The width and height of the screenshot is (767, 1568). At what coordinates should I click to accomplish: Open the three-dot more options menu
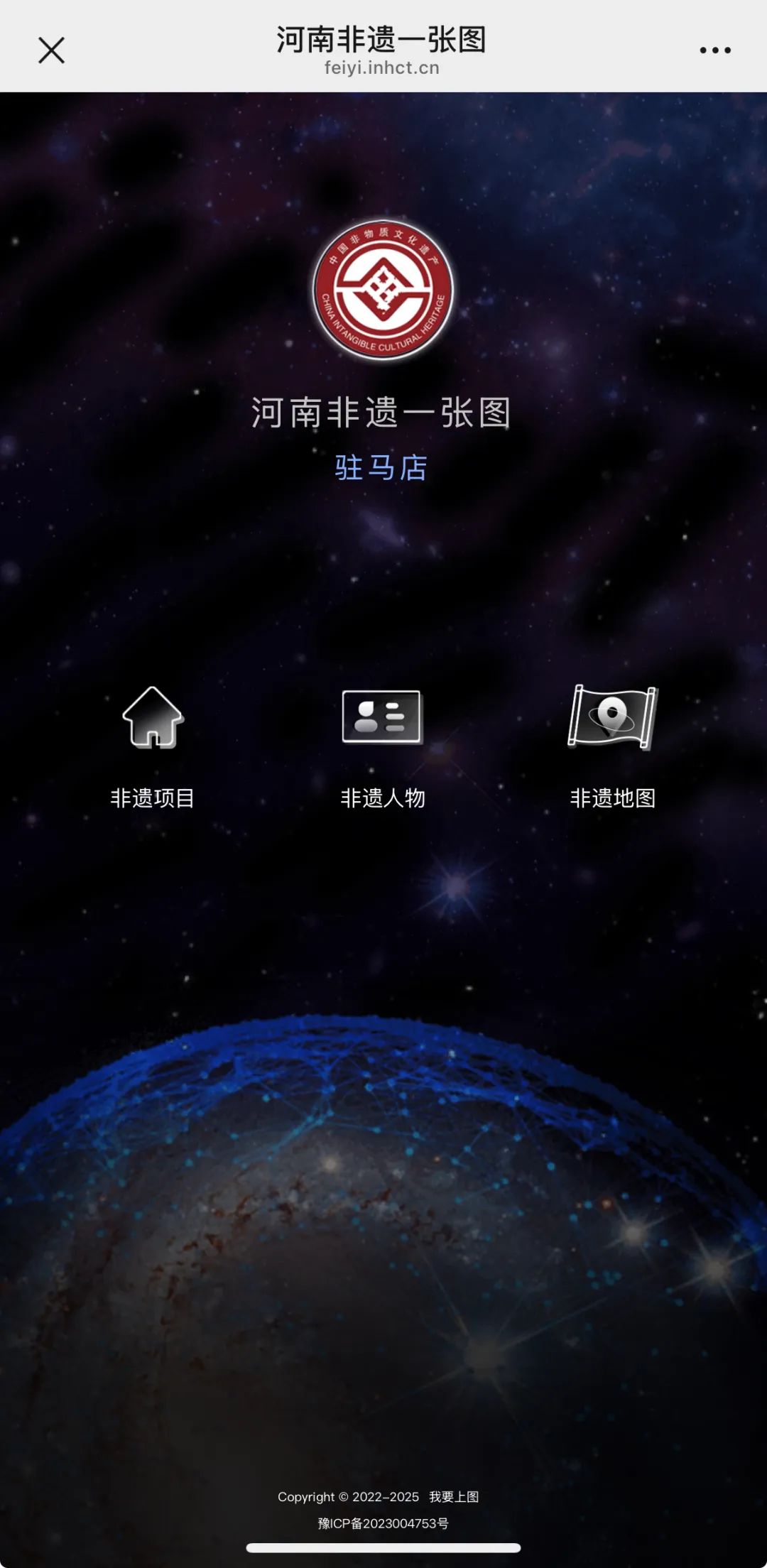pyautogui.click(x=714, y=50)
